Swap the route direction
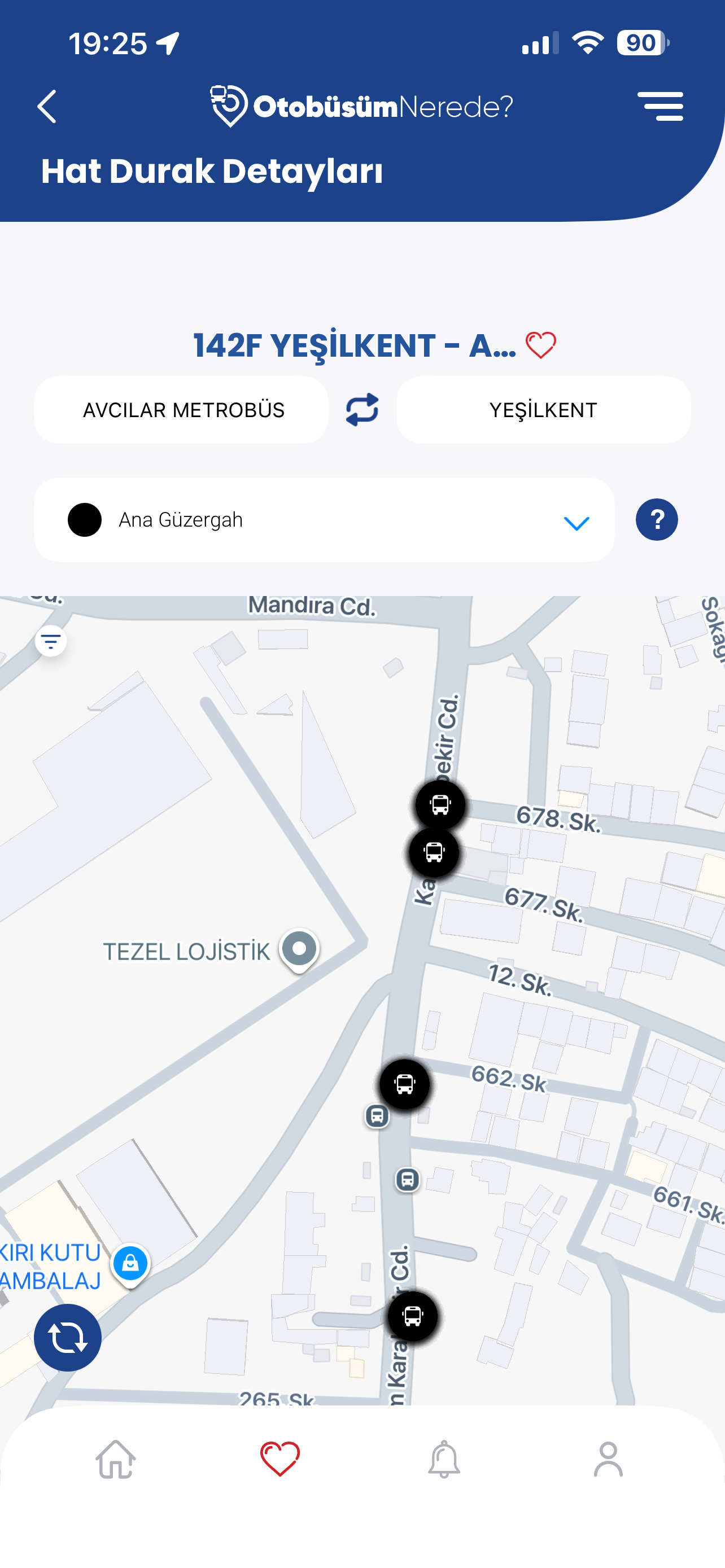The height and width of the screenshot is (1568, 725). tap(362, 410)
